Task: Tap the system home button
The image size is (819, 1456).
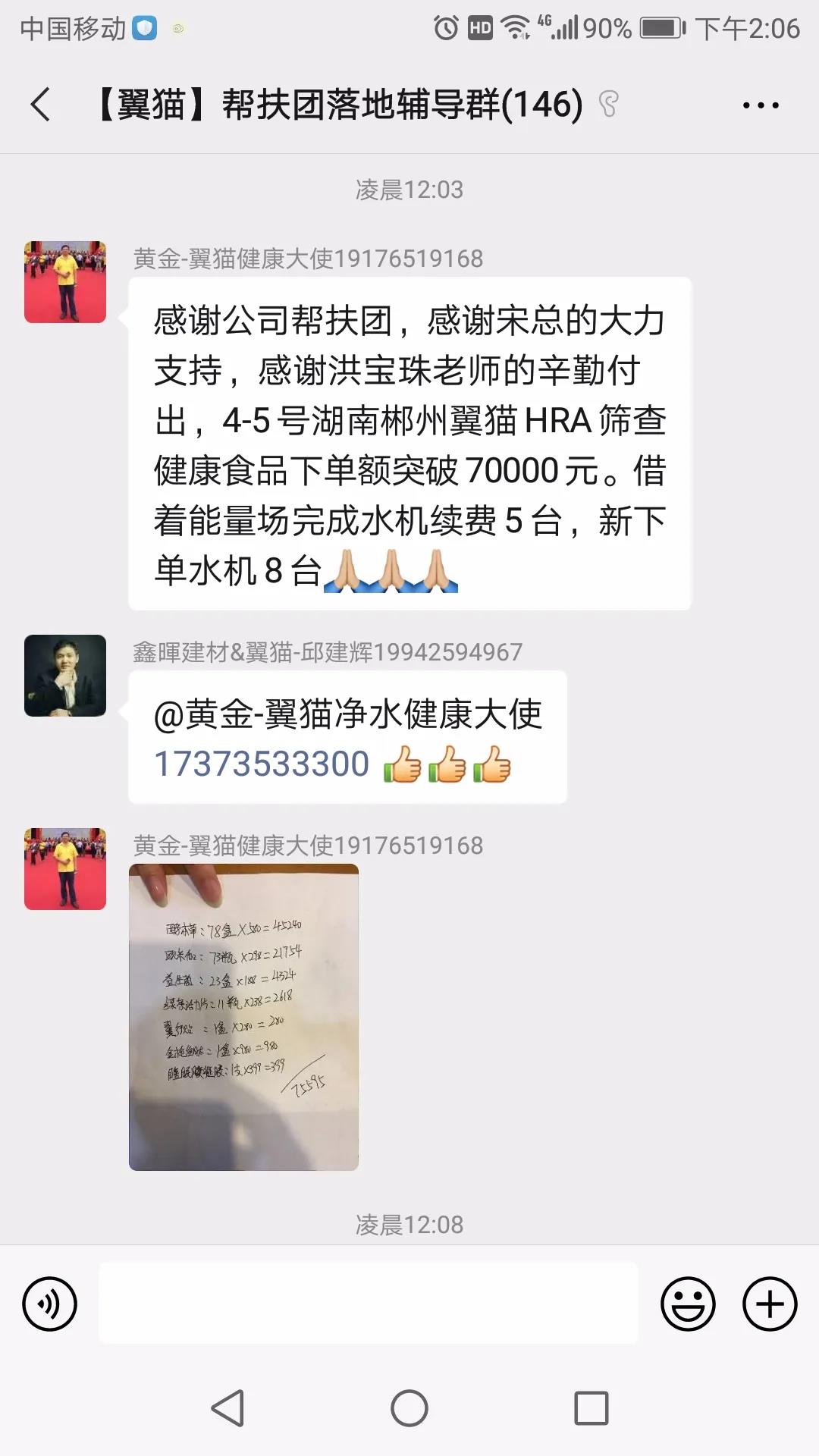Action: click(x=409, y=1408)
